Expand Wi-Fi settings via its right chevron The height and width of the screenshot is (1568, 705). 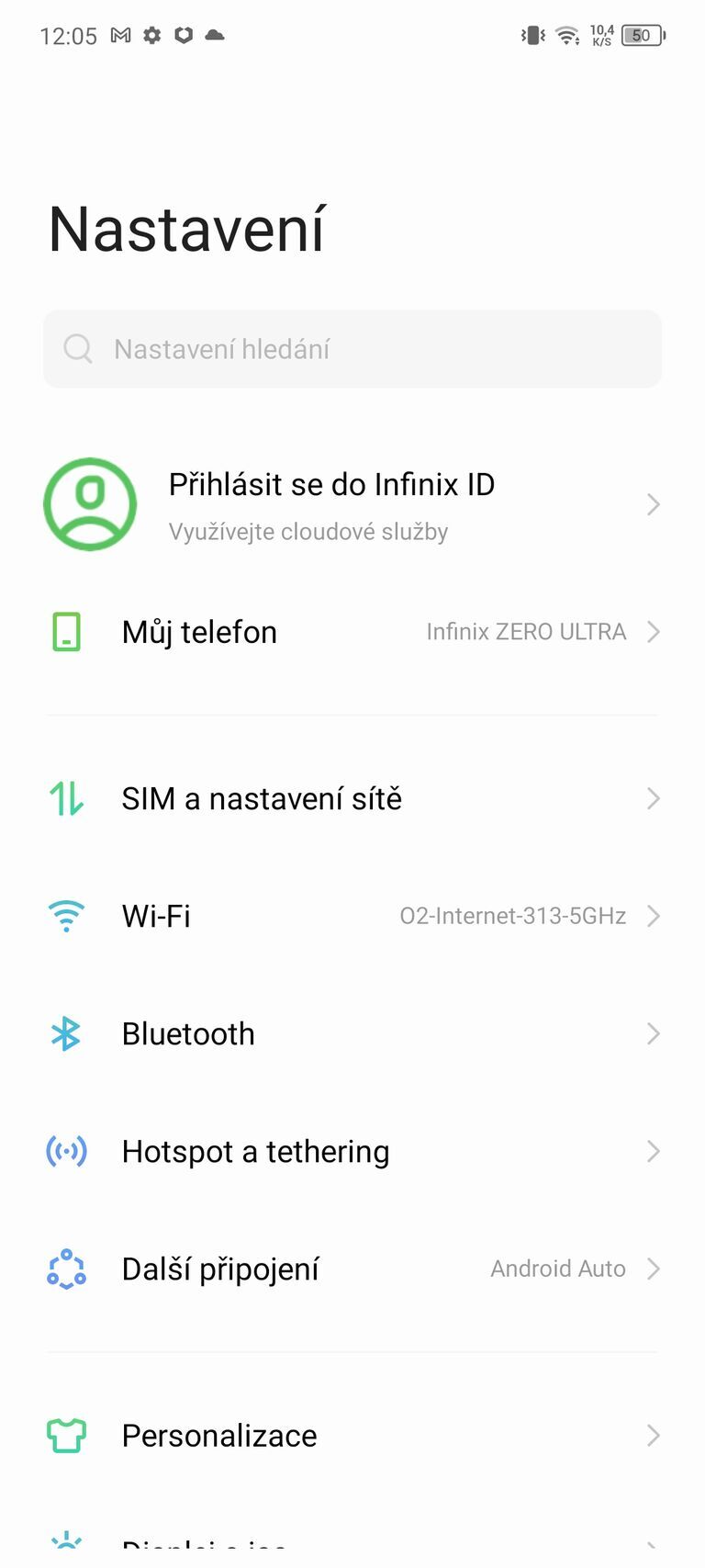coord(653,916)
